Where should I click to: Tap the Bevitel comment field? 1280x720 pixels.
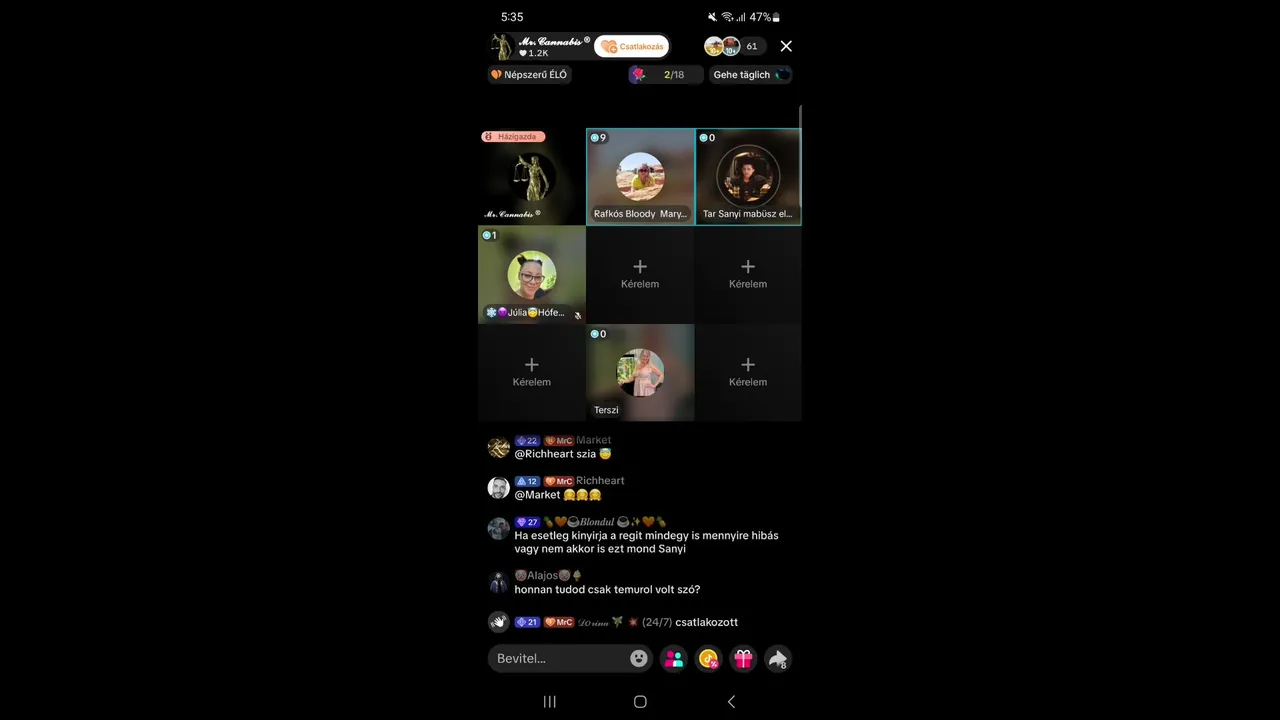(555, 659)
